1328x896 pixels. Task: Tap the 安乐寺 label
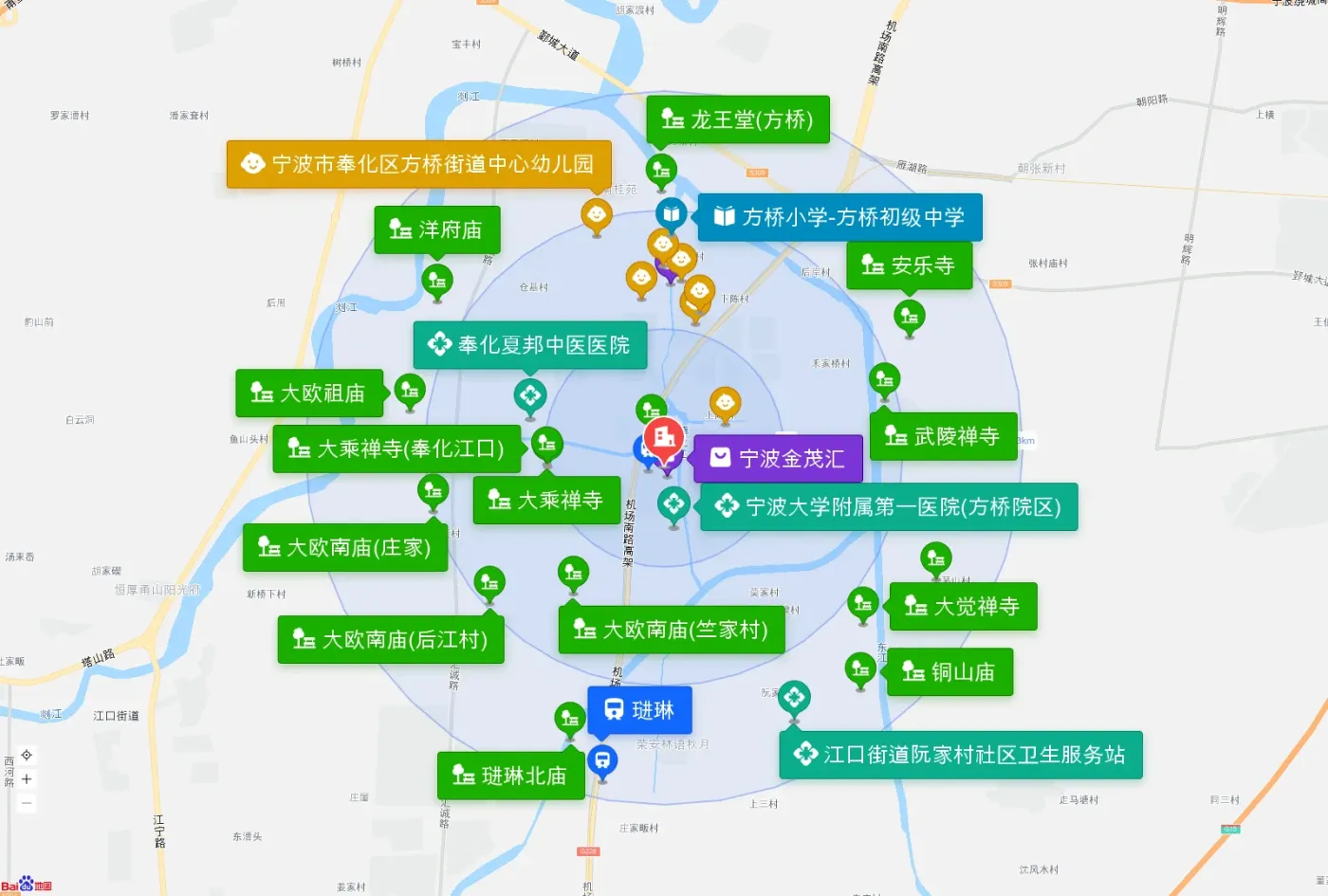(909, 265)
